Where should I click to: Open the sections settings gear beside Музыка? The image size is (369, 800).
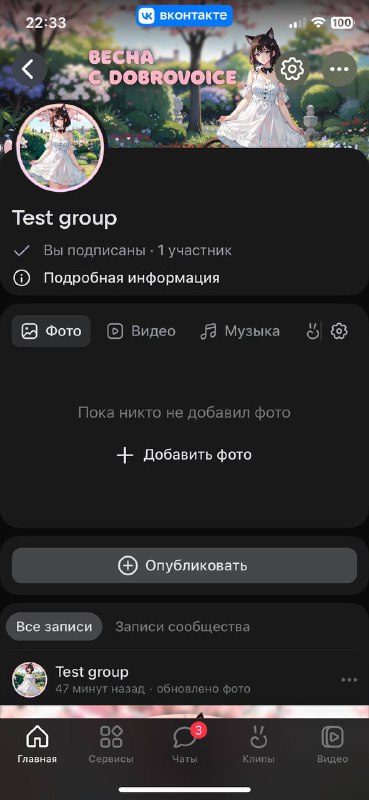(x=339, y=331)
